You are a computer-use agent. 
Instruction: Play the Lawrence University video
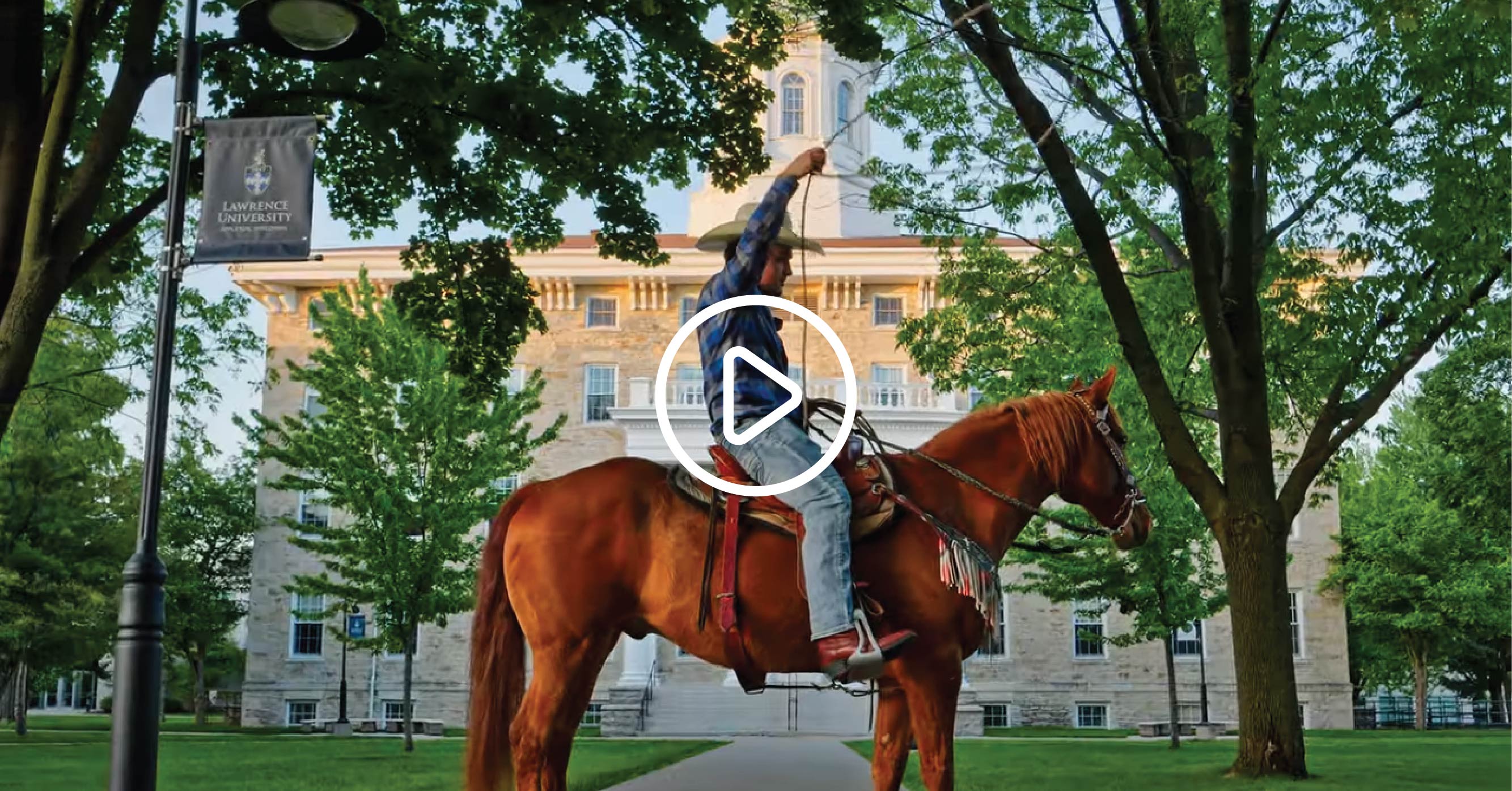[755, 395]
